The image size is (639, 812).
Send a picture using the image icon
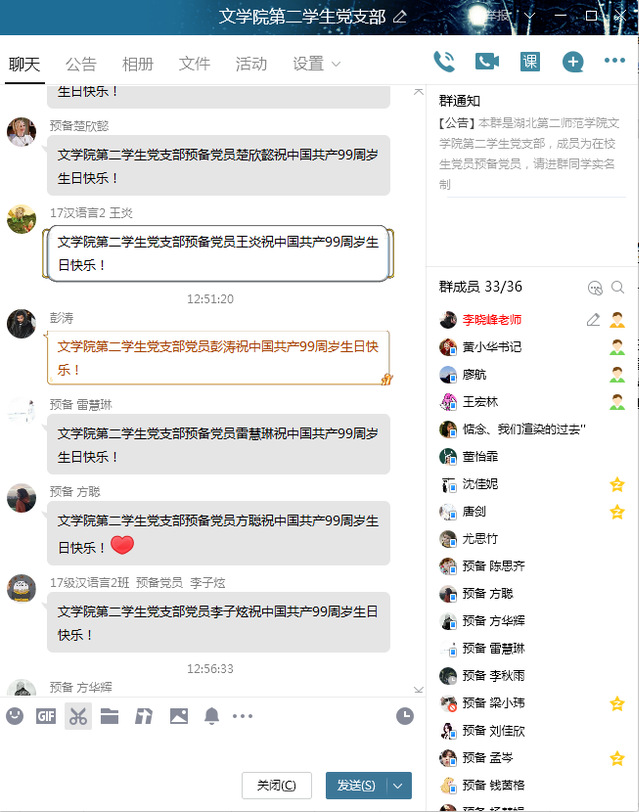179,716
